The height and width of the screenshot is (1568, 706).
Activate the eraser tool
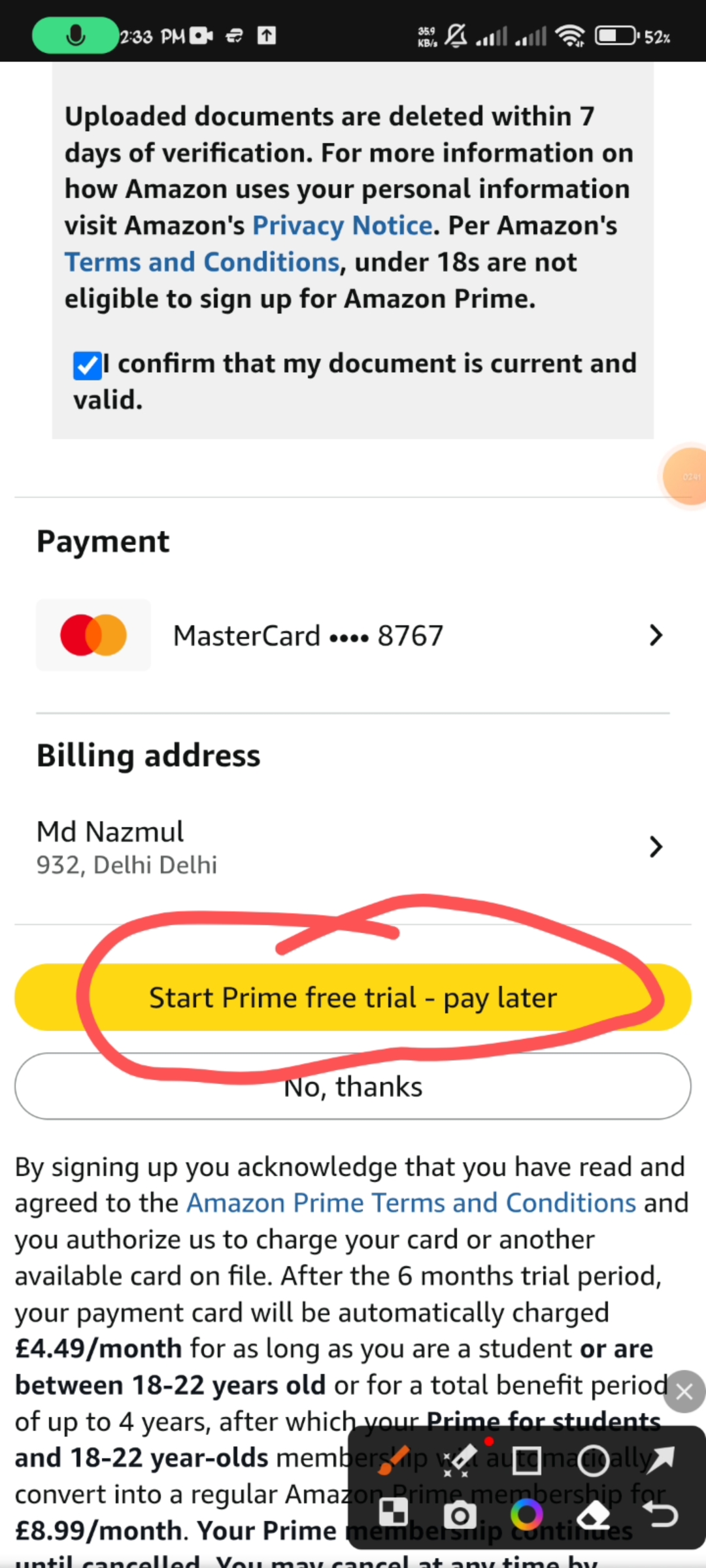point(594,1514)
